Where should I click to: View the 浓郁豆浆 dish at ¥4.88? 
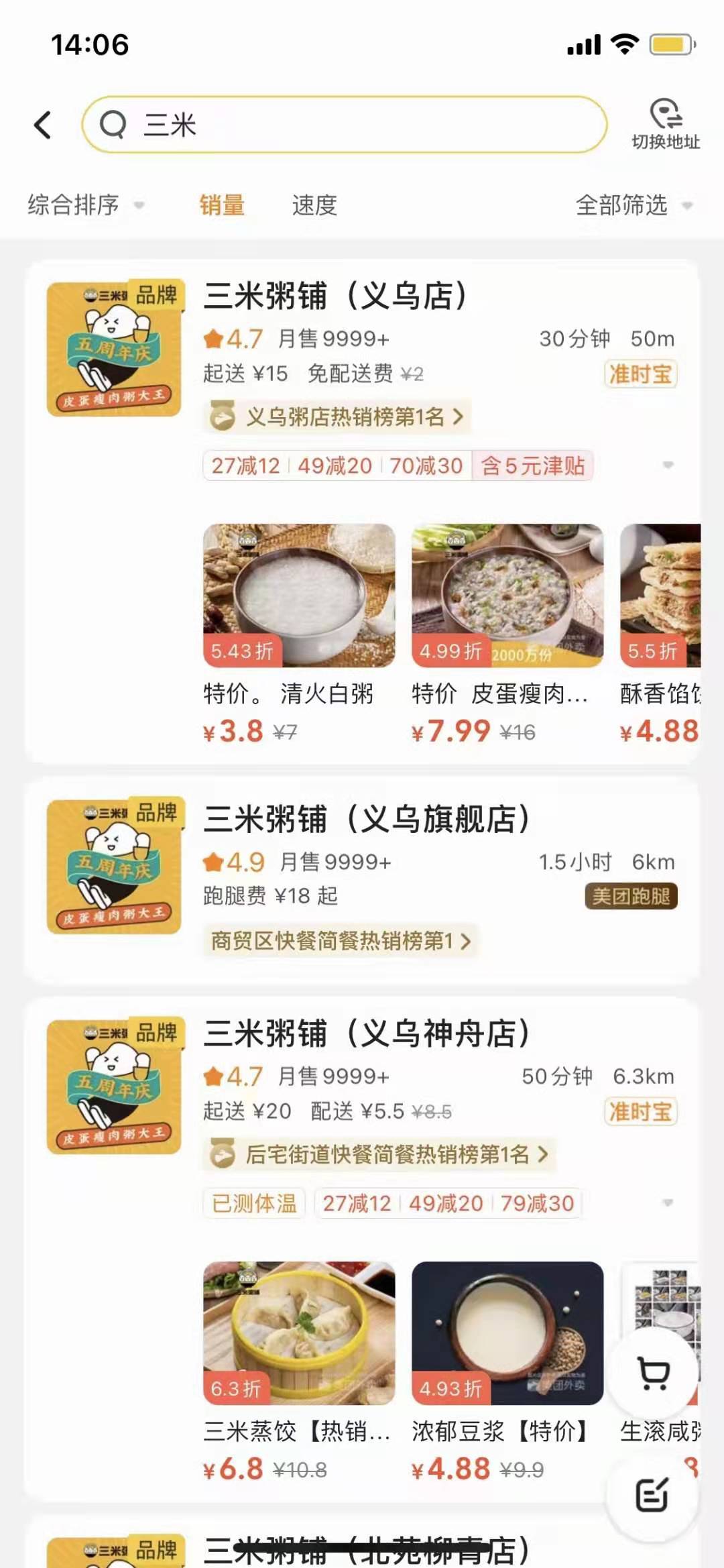pyautogui.click(x=507, y=1333)
